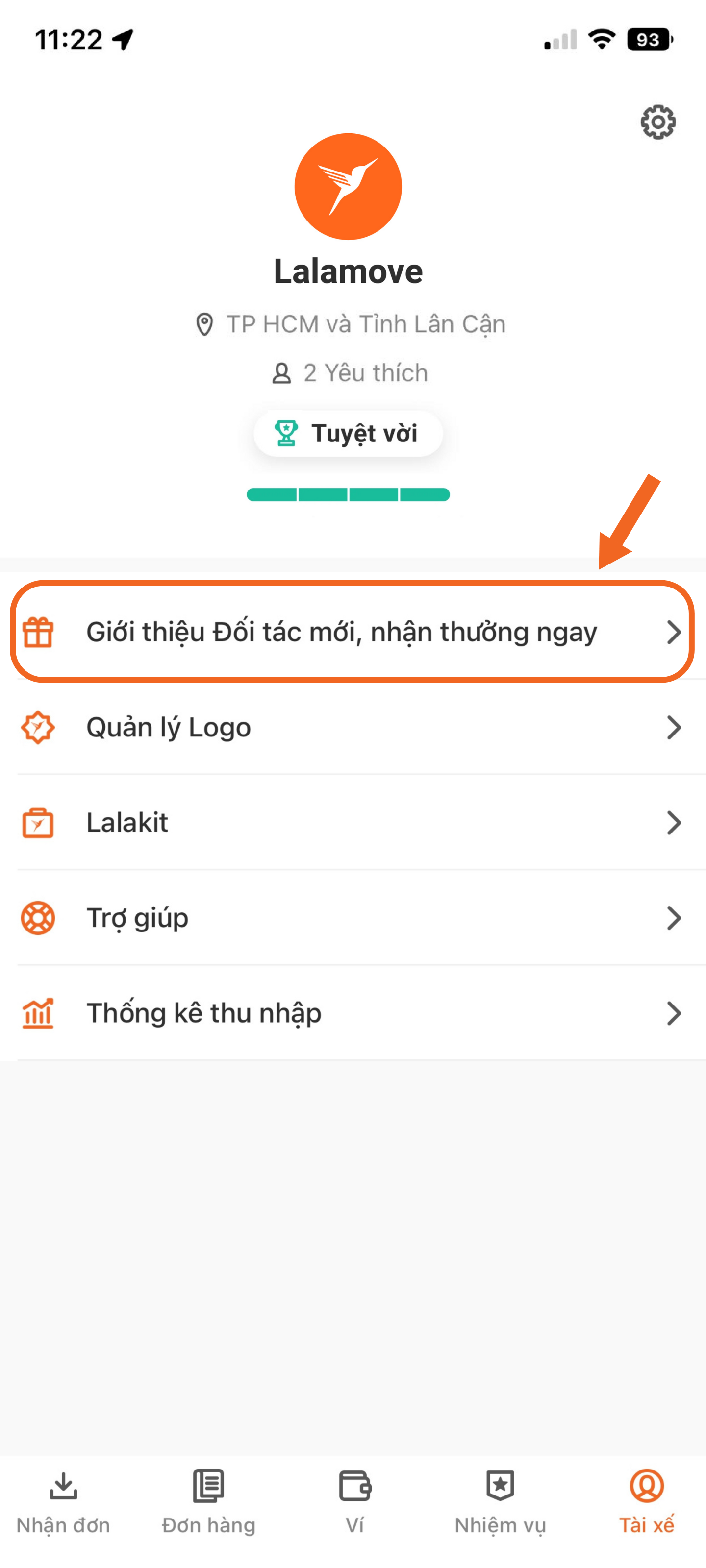This screenshot has width=706, height=1568.
Task: Switch to the Đơn hàng tab
Action: 208,1501
